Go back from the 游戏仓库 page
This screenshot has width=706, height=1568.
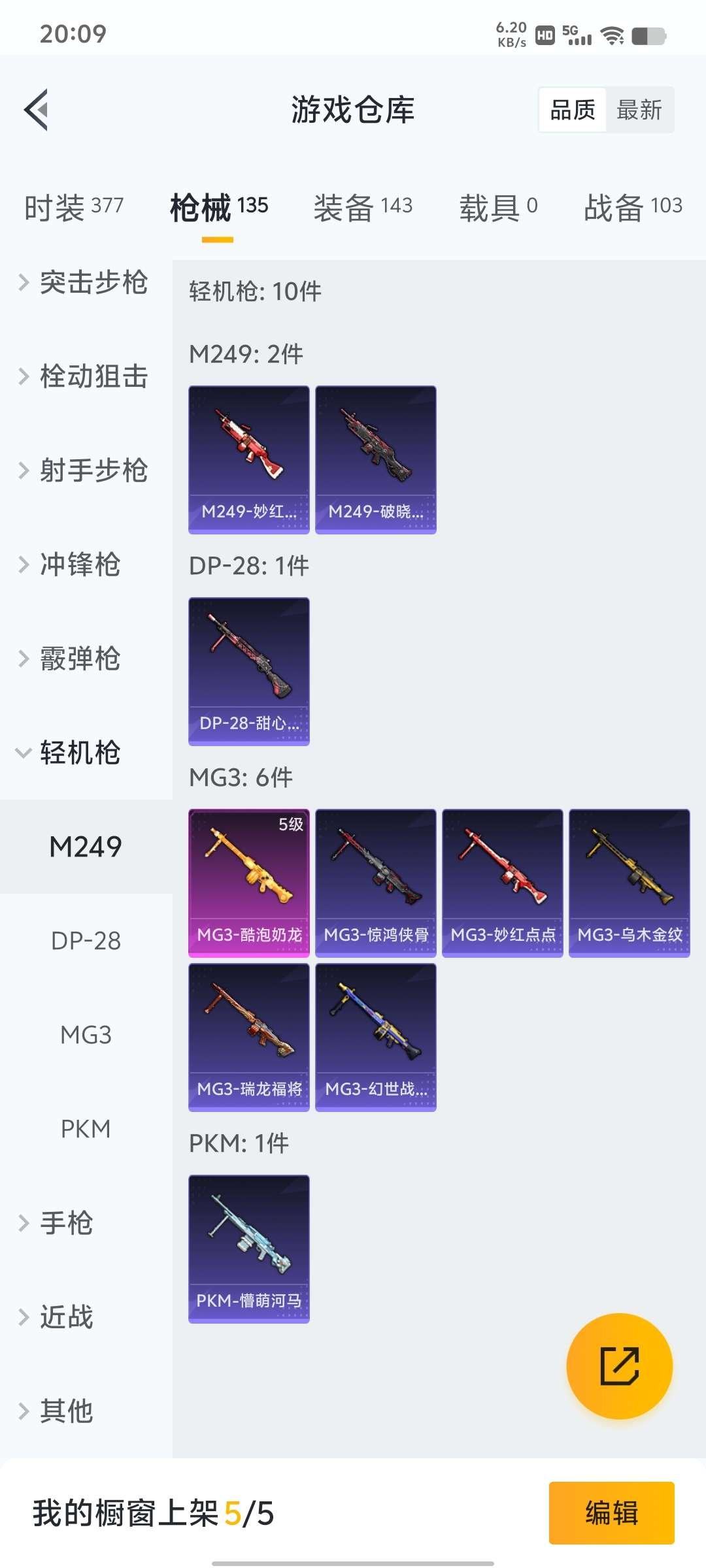(x=37, y=110)
